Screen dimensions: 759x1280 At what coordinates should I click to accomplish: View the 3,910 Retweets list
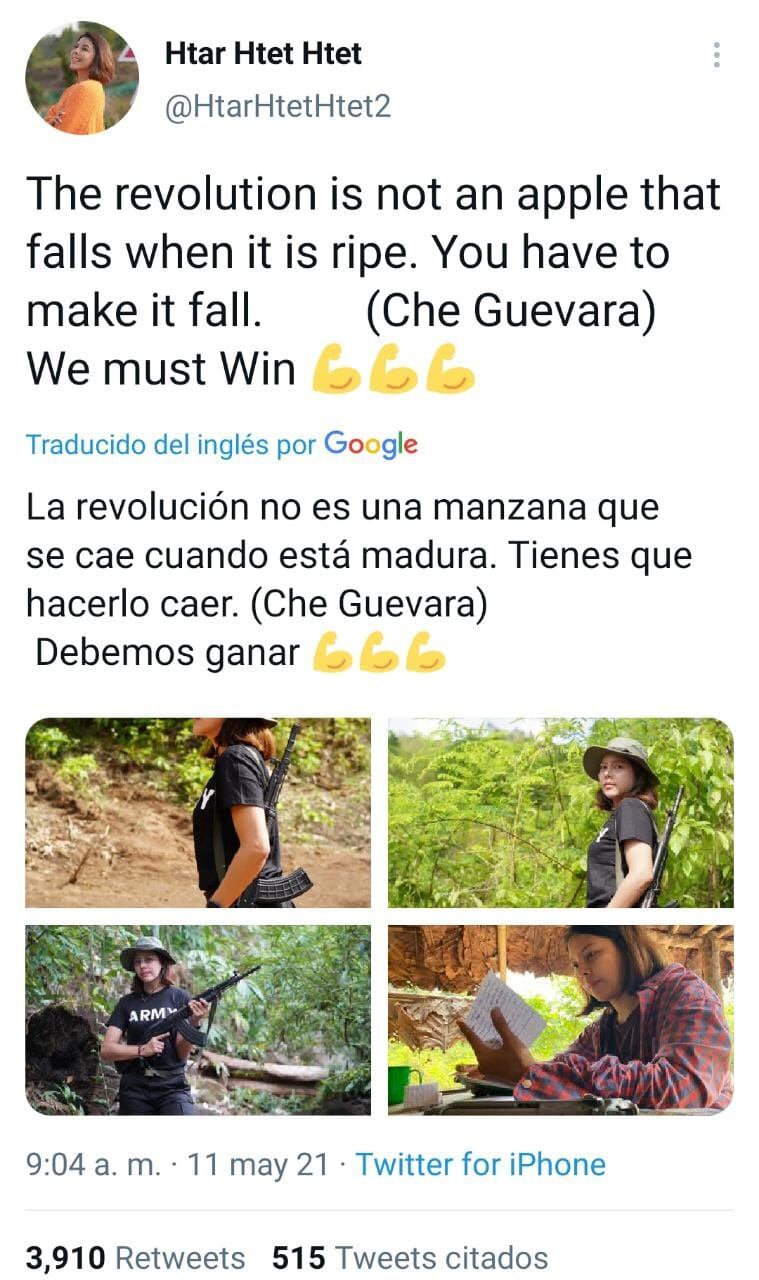(135, 1257)
